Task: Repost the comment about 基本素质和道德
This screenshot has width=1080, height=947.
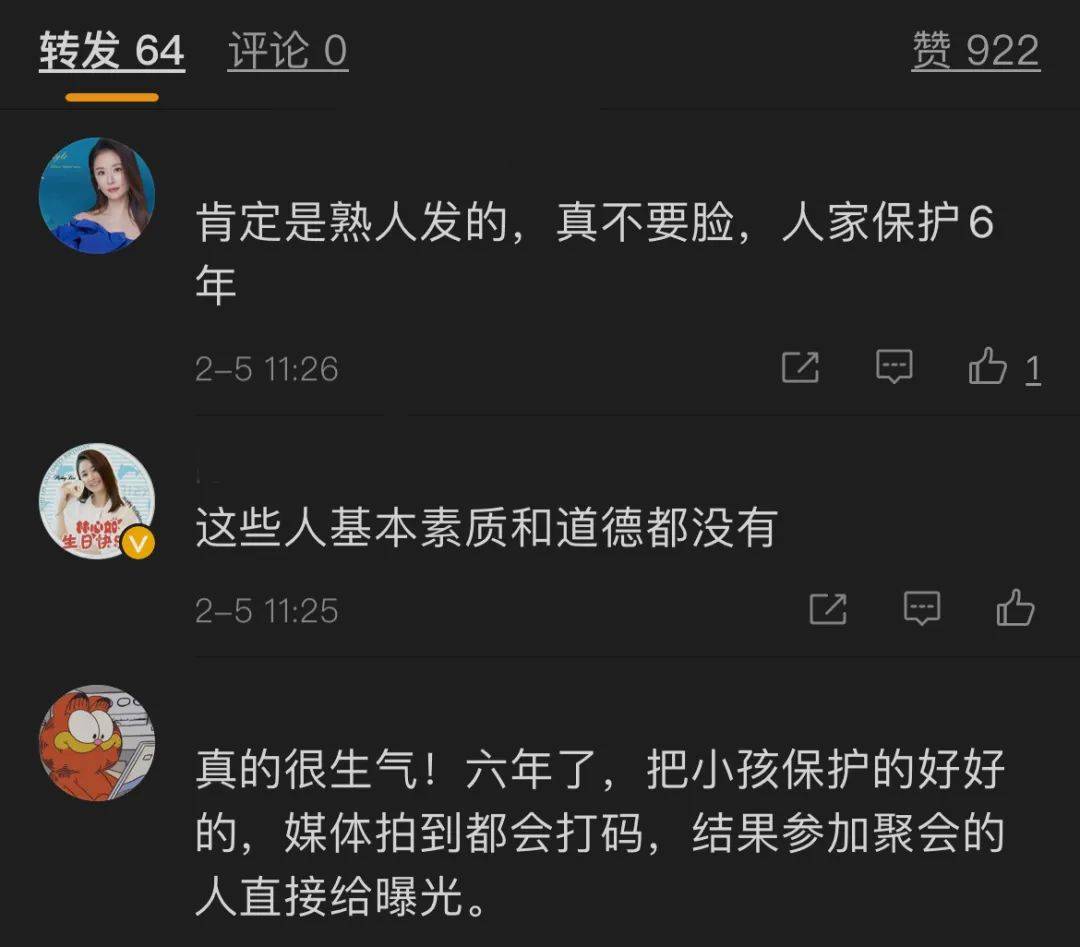Action: (x=827, y=608)
